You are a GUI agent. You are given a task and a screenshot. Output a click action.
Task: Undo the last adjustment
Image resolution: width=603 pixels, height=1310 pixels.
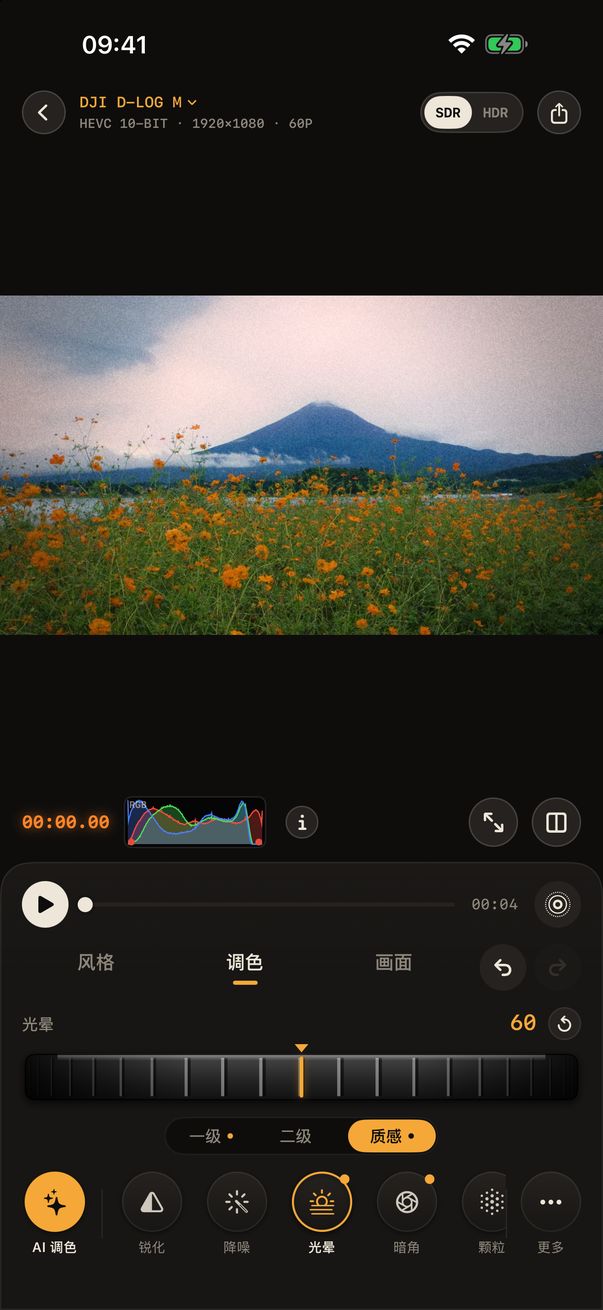point(503,967)
